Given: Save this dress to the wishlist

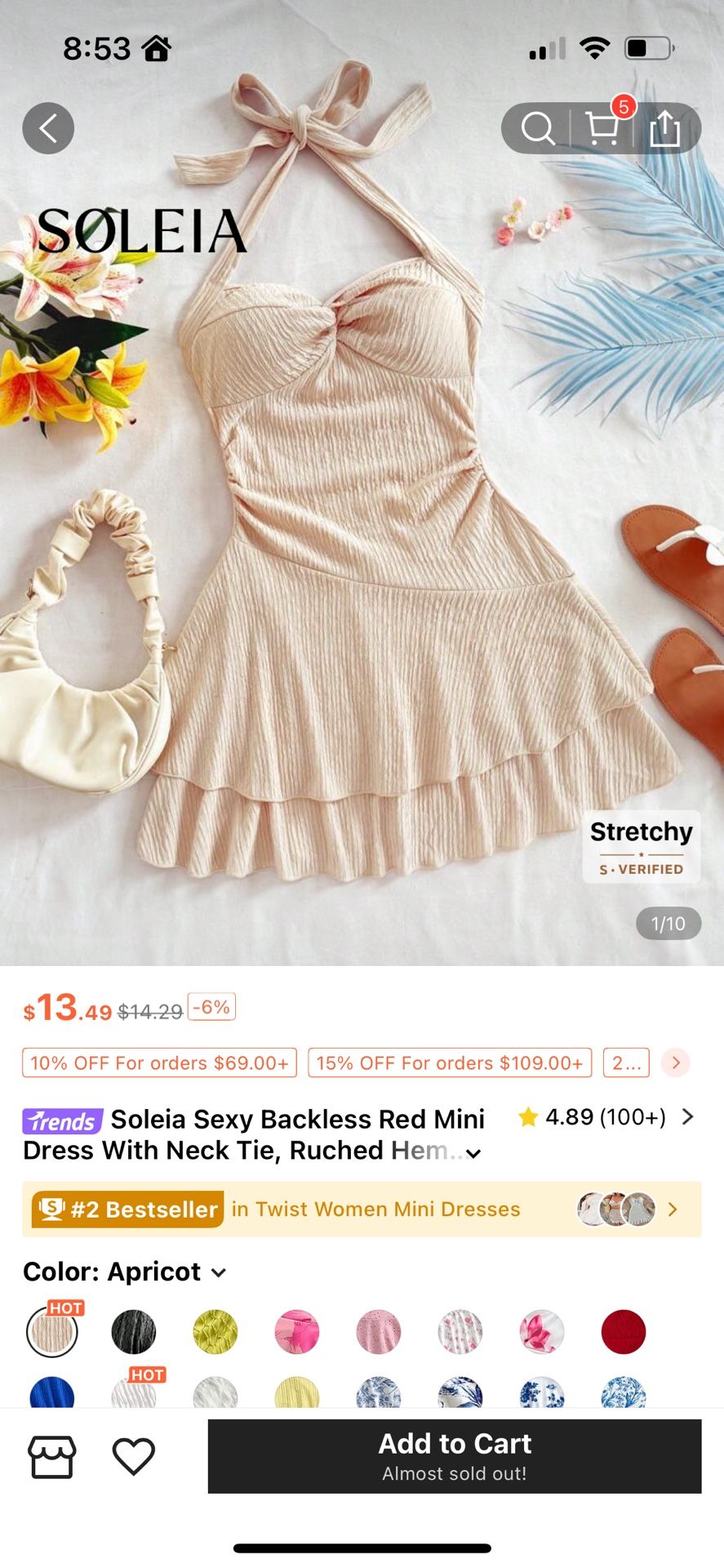Looking at the screenshot, I should pos(134,1456).
